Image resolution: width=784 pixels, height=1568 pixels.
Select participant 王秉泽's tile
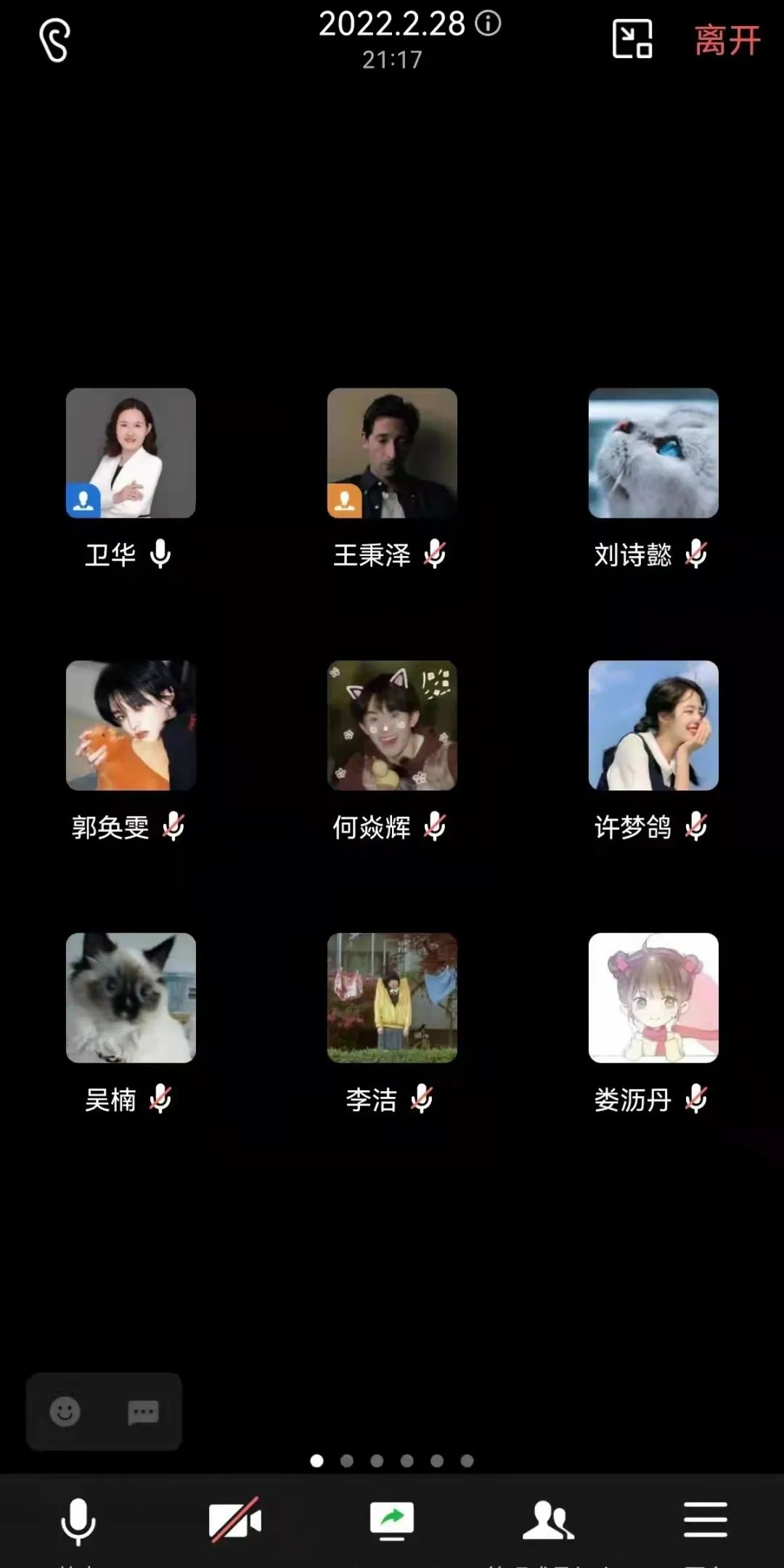click(x=392, y=454)
